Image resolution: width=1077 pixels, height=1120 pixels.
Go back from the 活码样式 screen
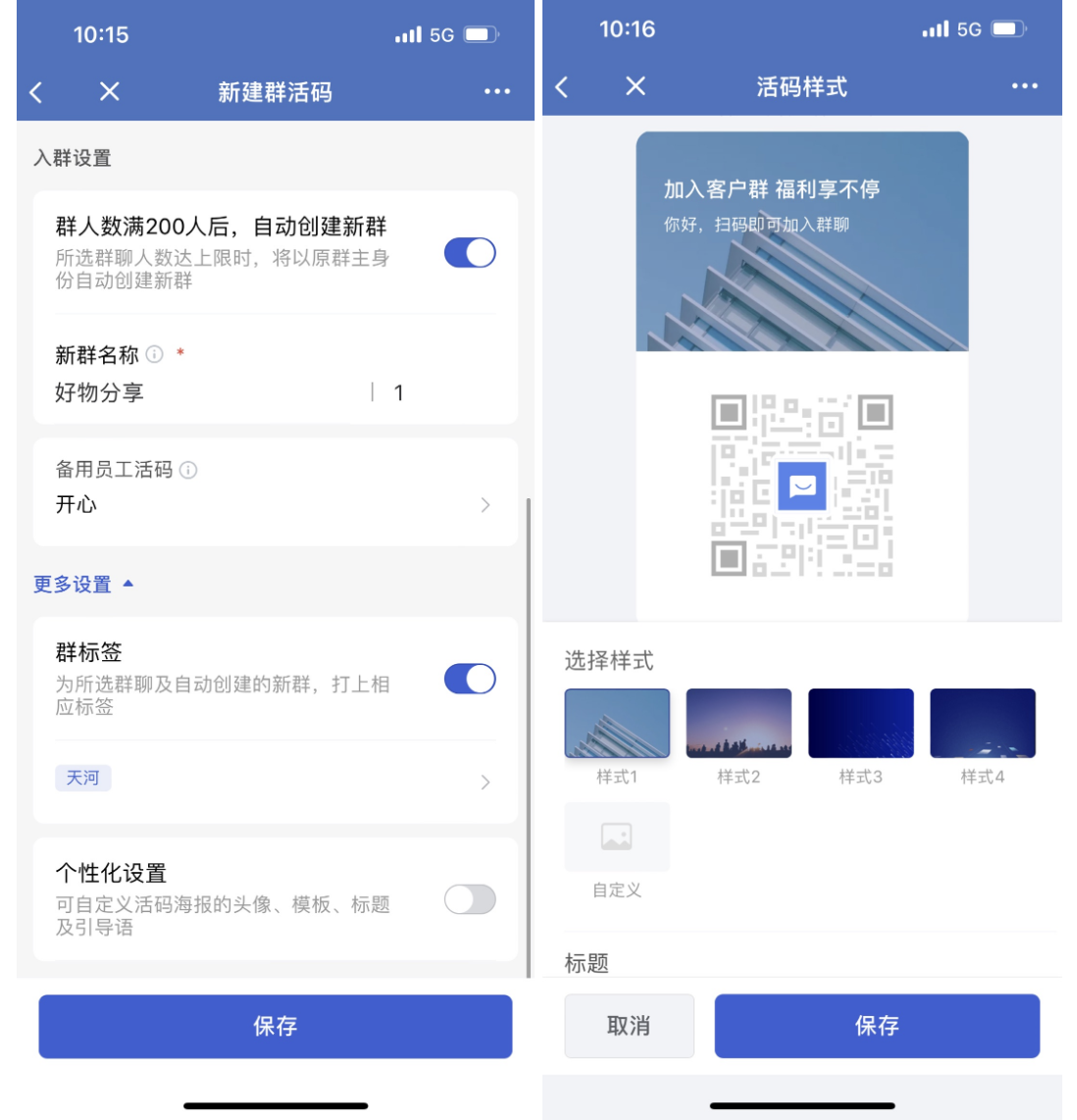pos(562,87)
